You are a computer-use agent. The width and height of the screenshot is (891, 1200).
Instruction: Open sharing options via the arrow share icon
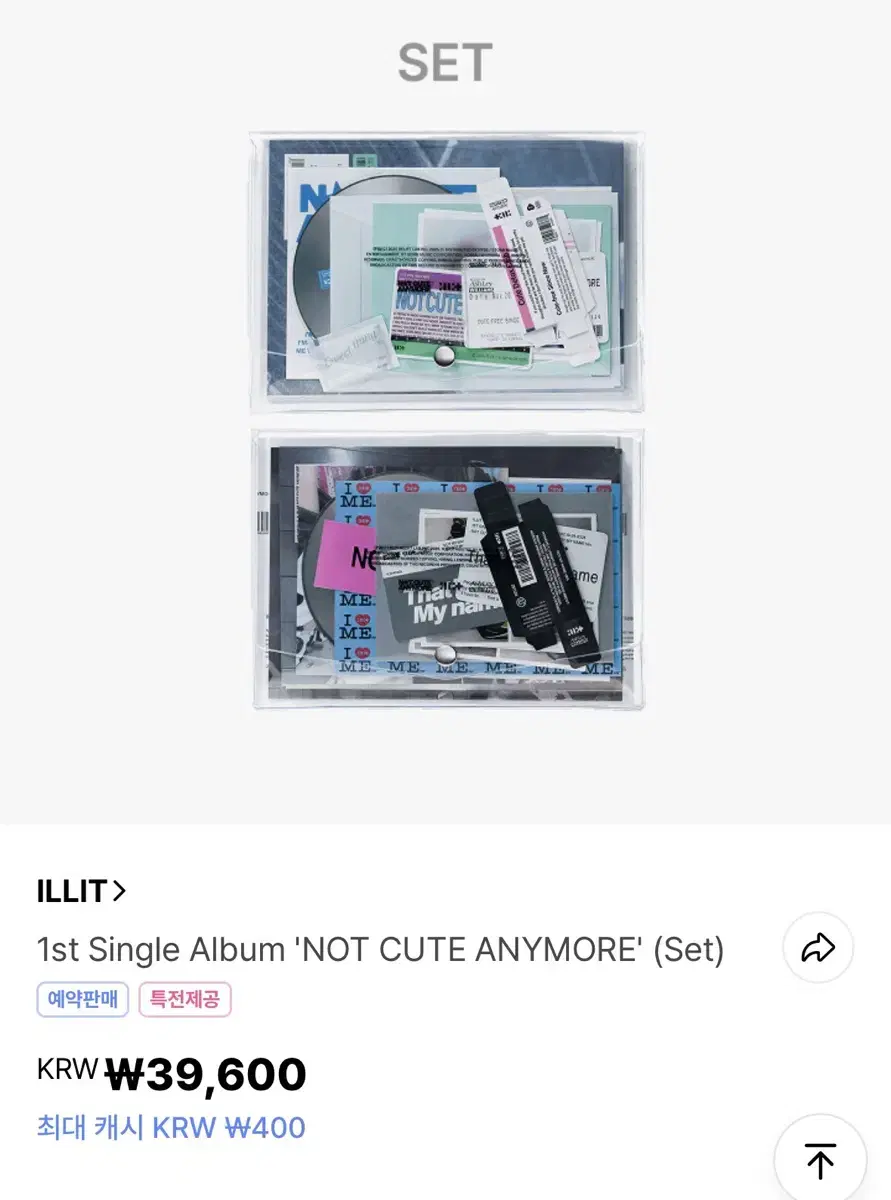[x=818, y=948]
